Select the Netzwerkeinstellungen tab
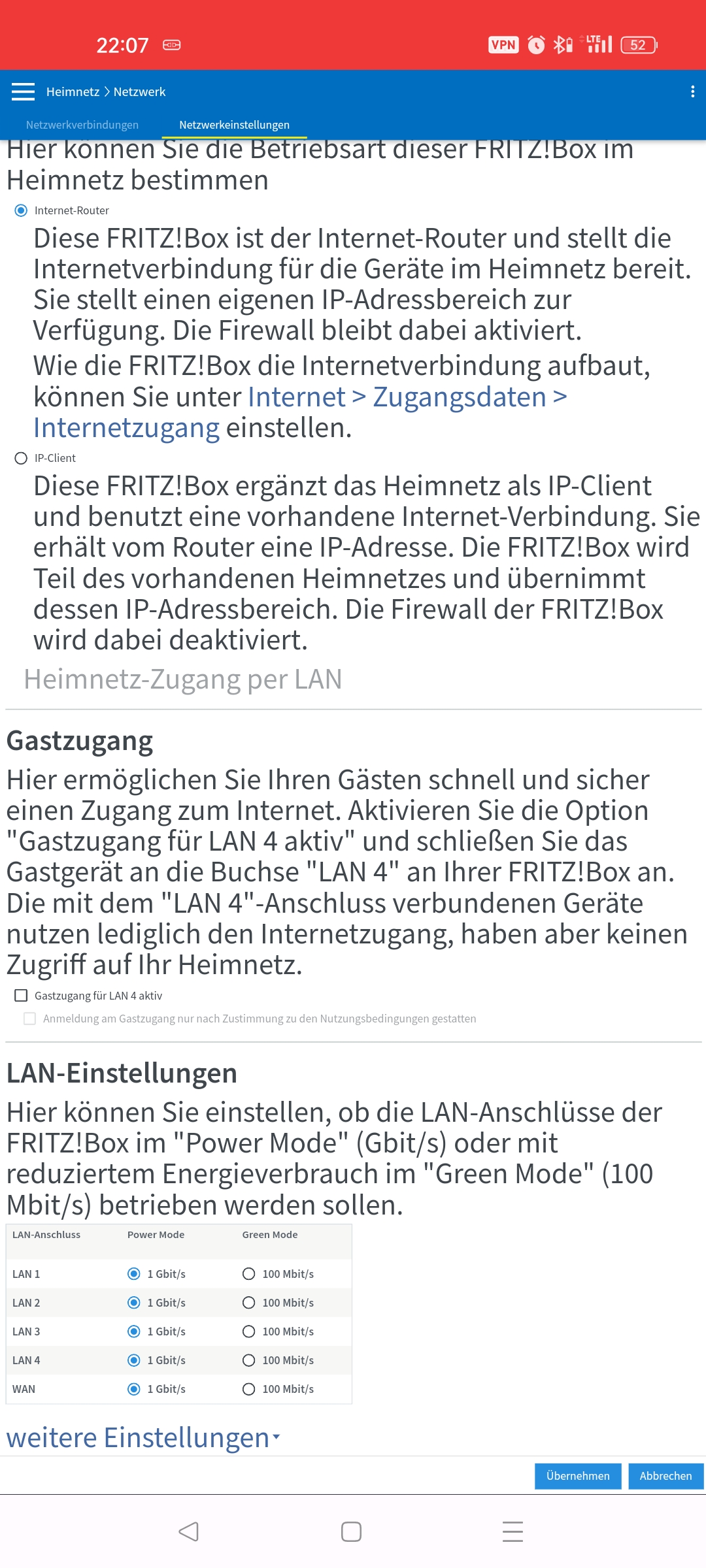This screenshot has height=1568, width=706. pos(234,125)
